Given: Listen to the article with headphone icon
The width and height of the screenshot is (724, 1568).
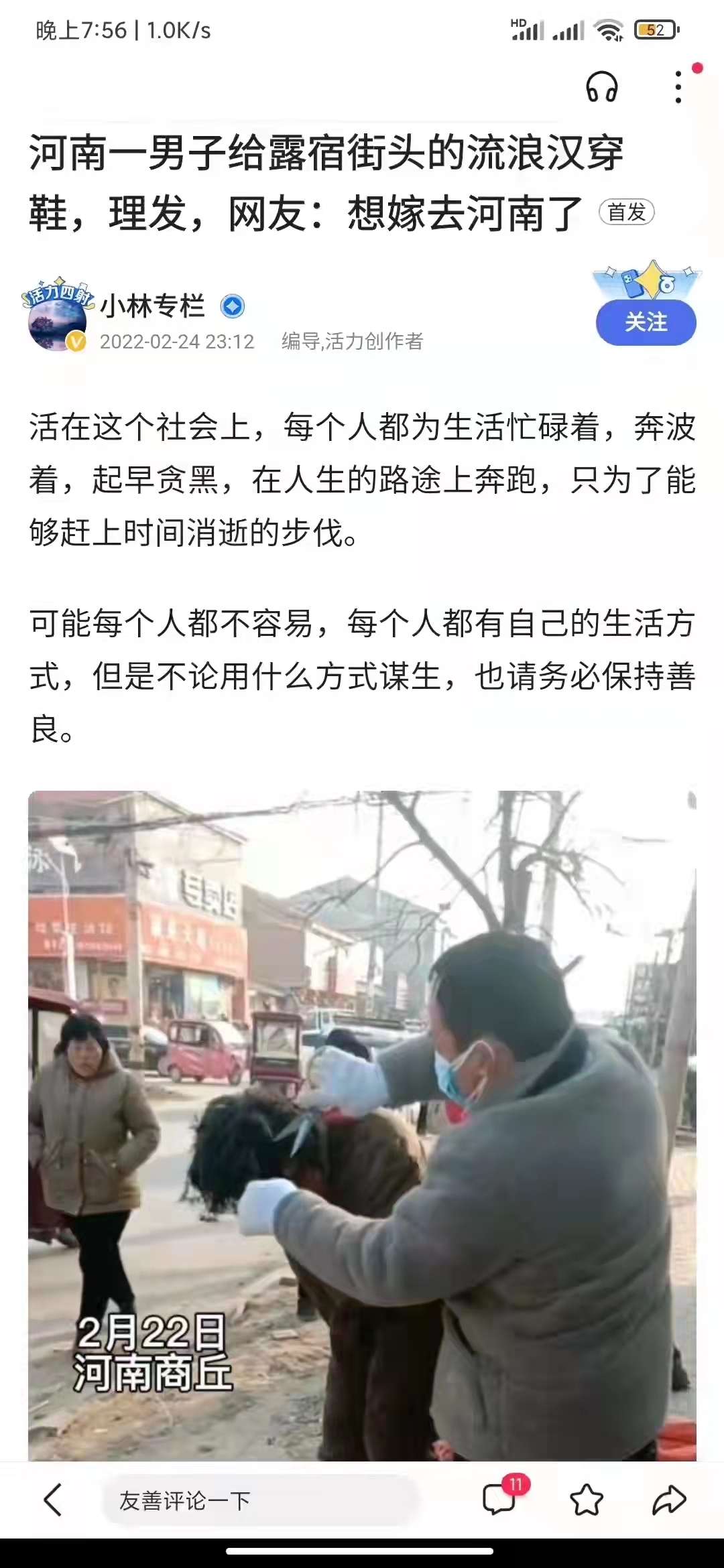Looking at the screenshot, I should [601, 87].
